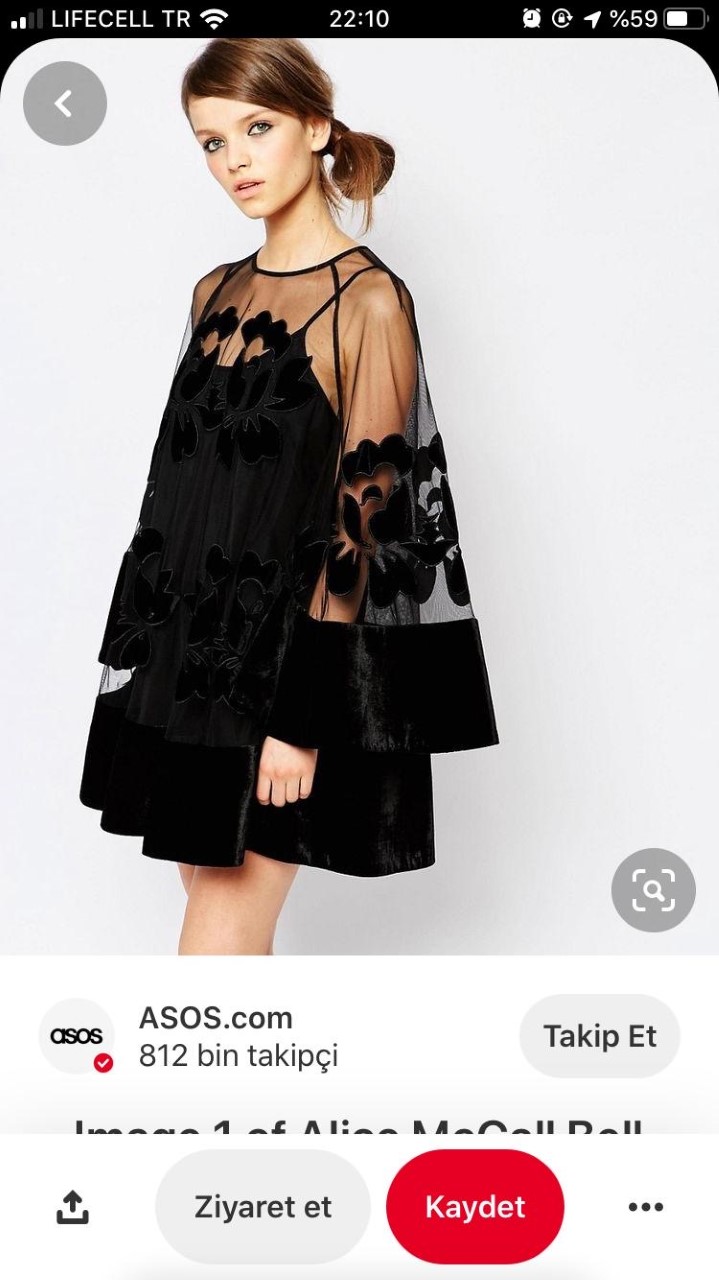719x1280 pixels.
Task: Go back using the arrow button
Action: point(65,104)
